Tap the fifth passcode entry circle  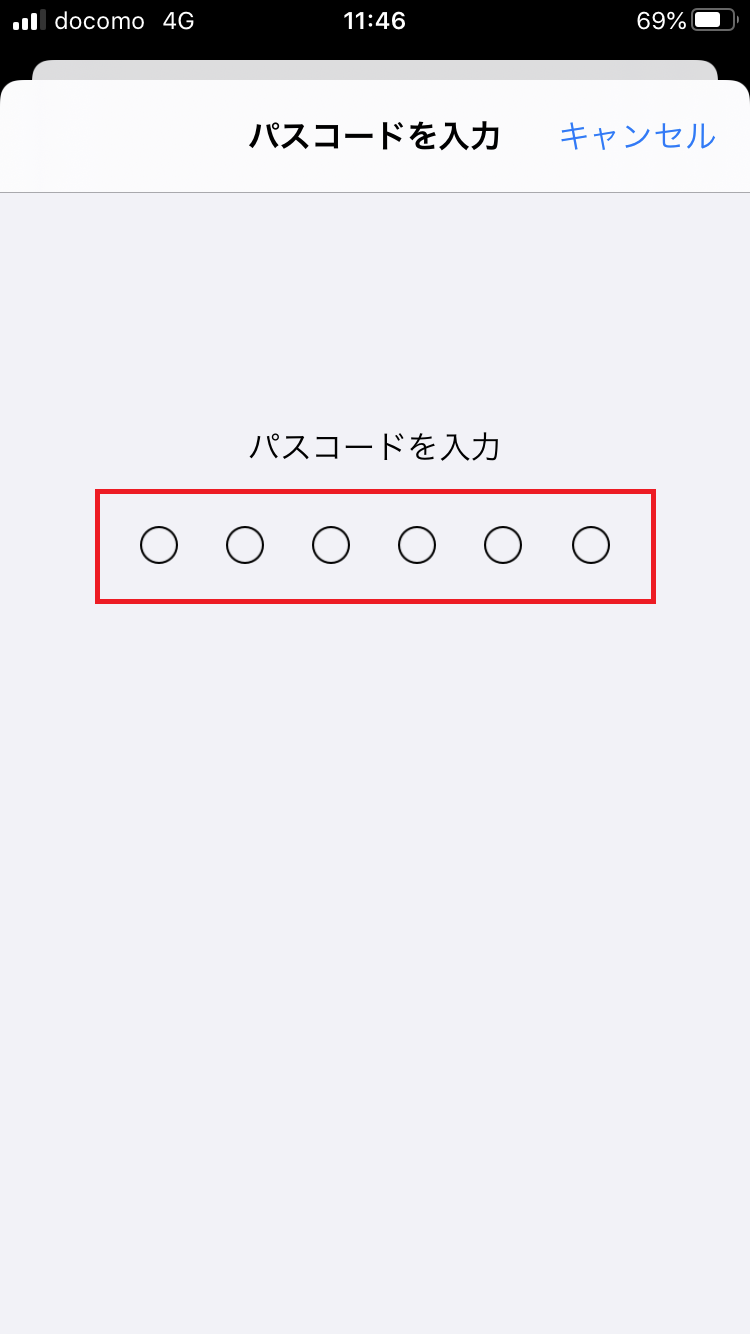coord(503,546)
